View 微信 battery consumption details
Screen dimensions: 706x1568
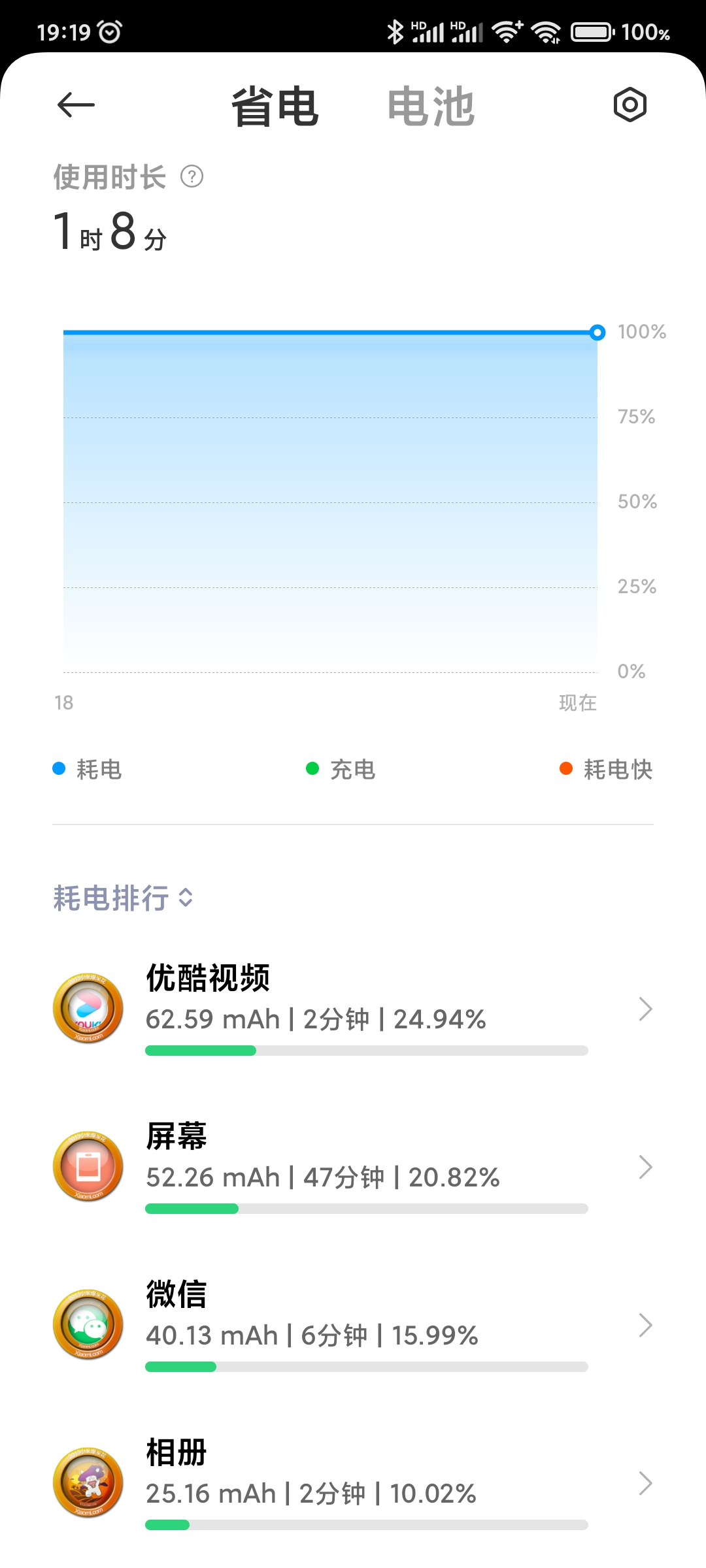(x=353, y=1325)
